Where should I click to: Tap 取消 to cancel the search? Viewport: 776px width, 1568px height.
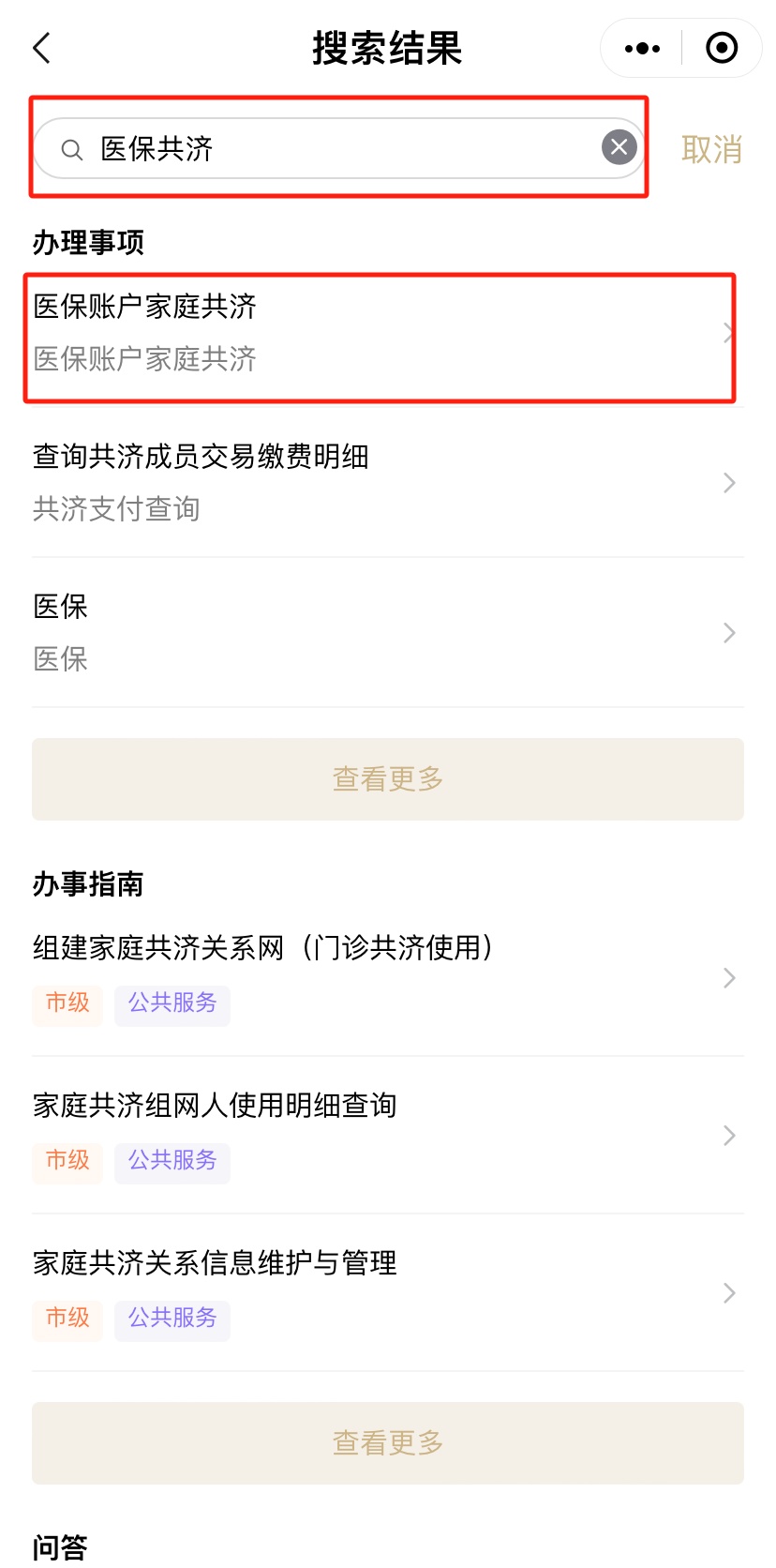(711, 149)
